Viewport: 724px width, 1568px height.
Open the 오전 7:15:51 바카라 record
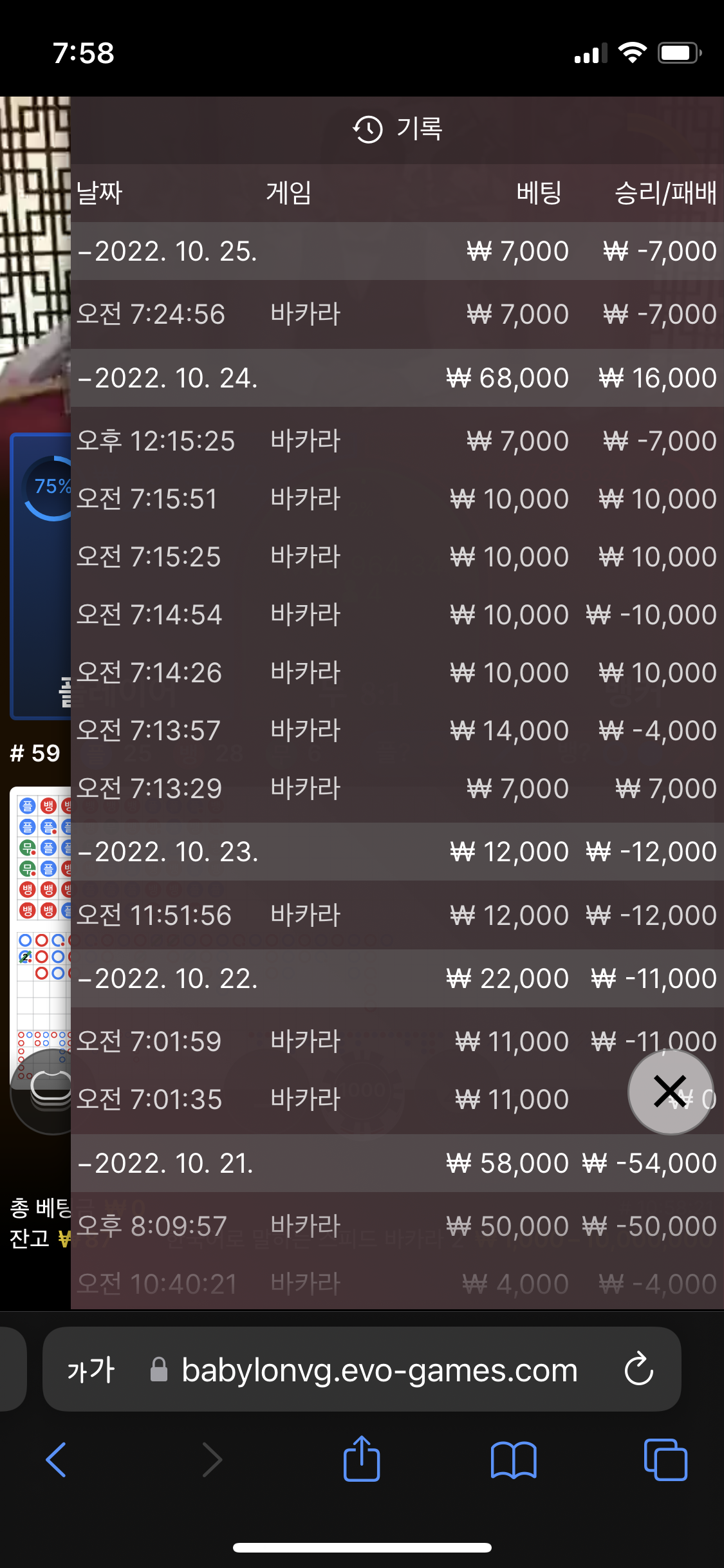[396, 499]
